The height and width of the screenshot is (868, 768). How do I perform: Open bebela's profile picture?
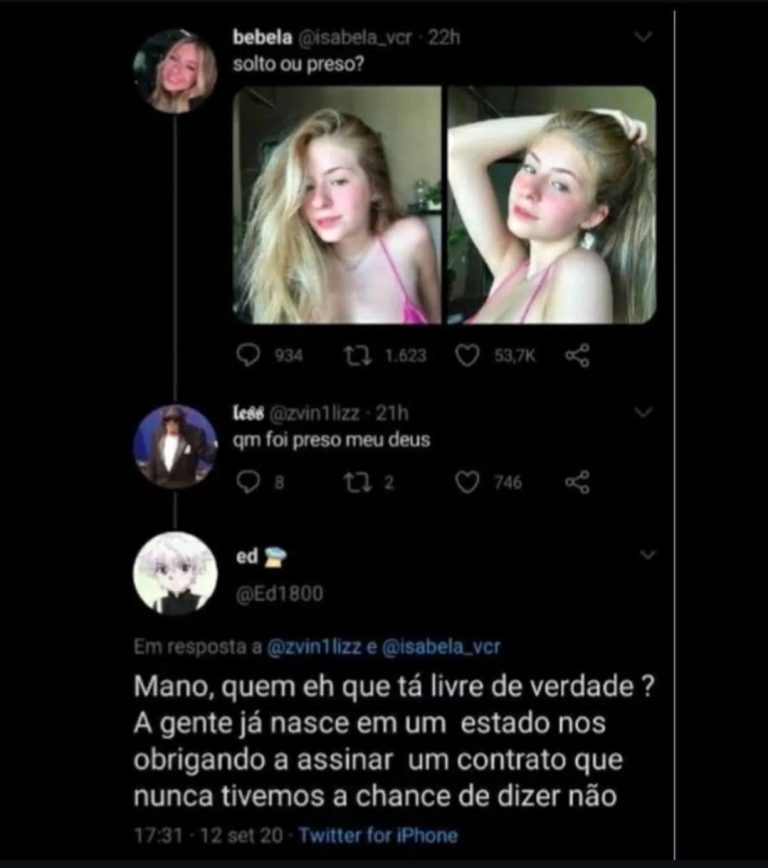tap(174, 71)
